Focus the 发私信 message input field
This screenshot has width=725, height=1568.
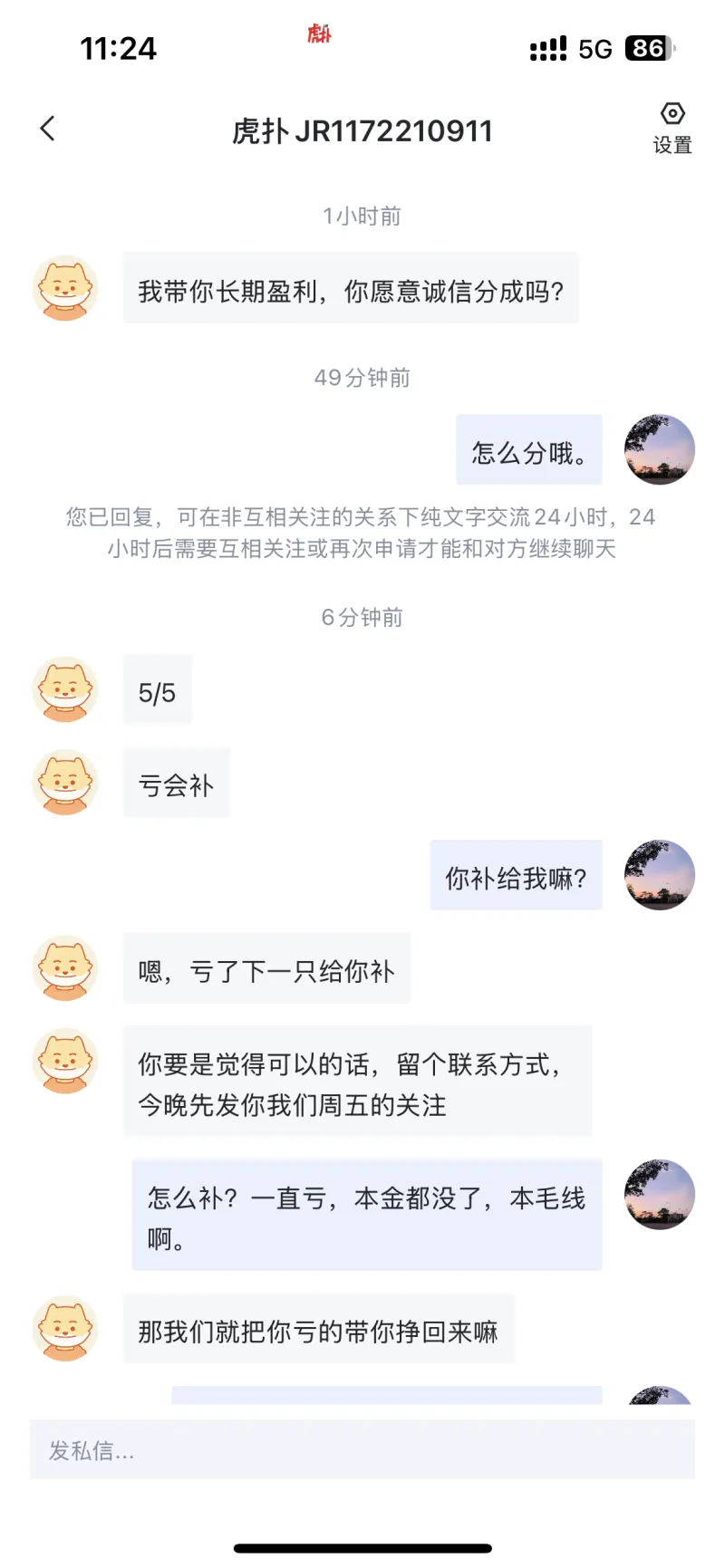coord(362,1450)
